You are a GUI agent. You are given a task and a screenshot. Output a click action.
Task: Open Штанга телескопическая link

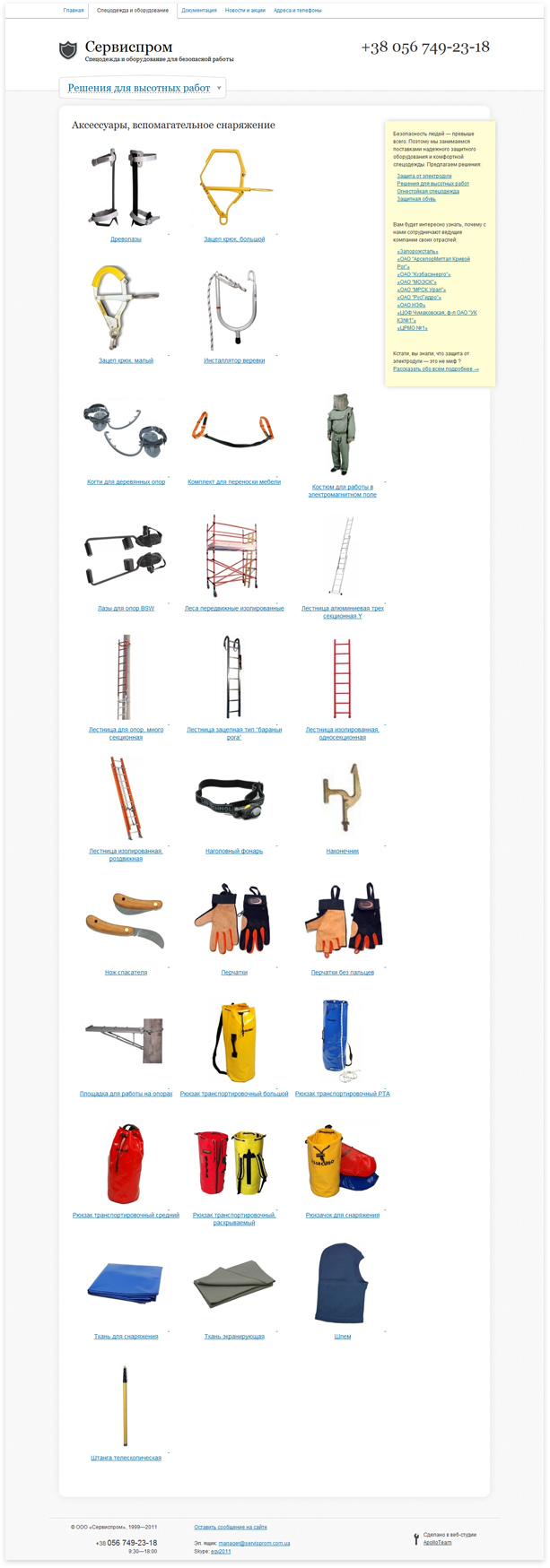(126, 1458)
